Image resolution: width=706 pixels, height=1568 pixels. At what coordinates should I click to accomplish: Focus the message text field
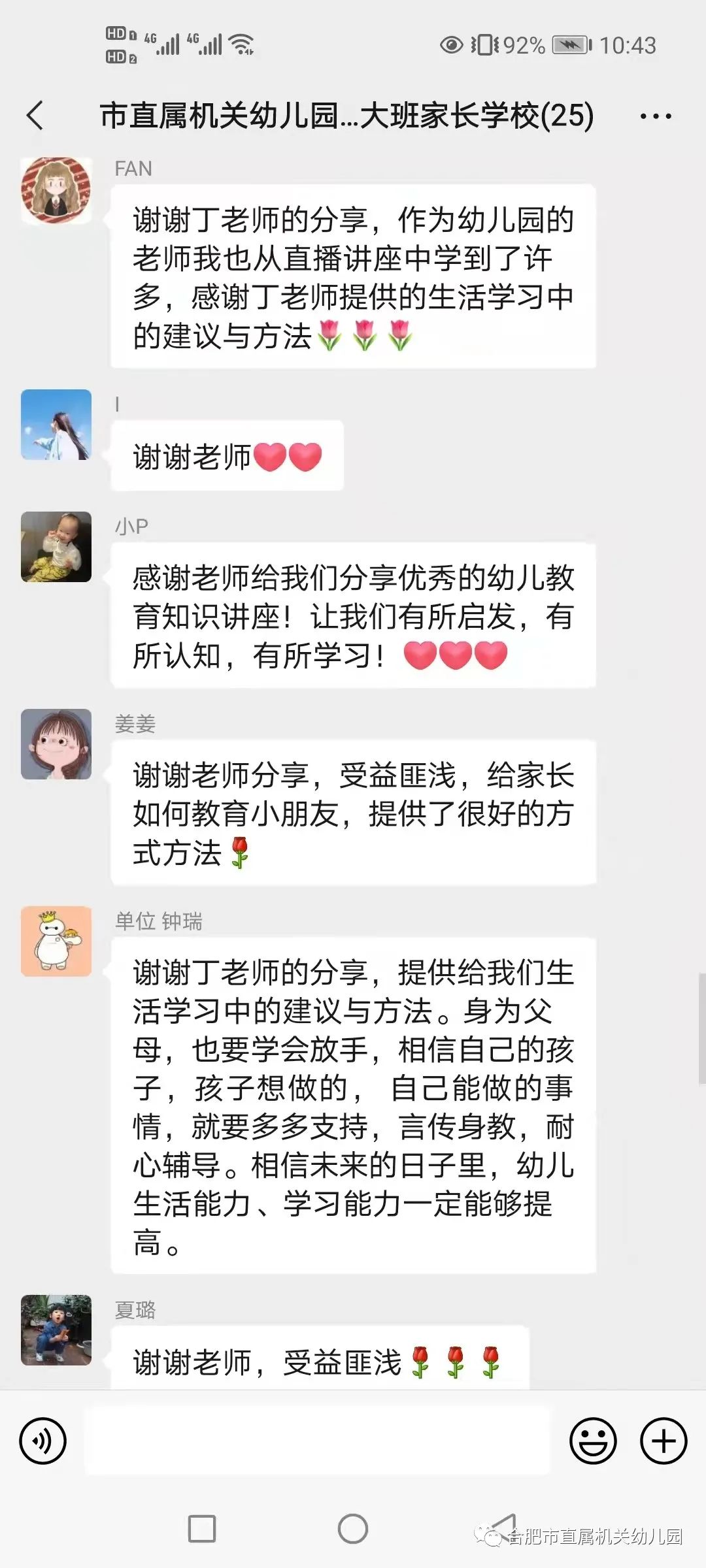[318, 1441]
